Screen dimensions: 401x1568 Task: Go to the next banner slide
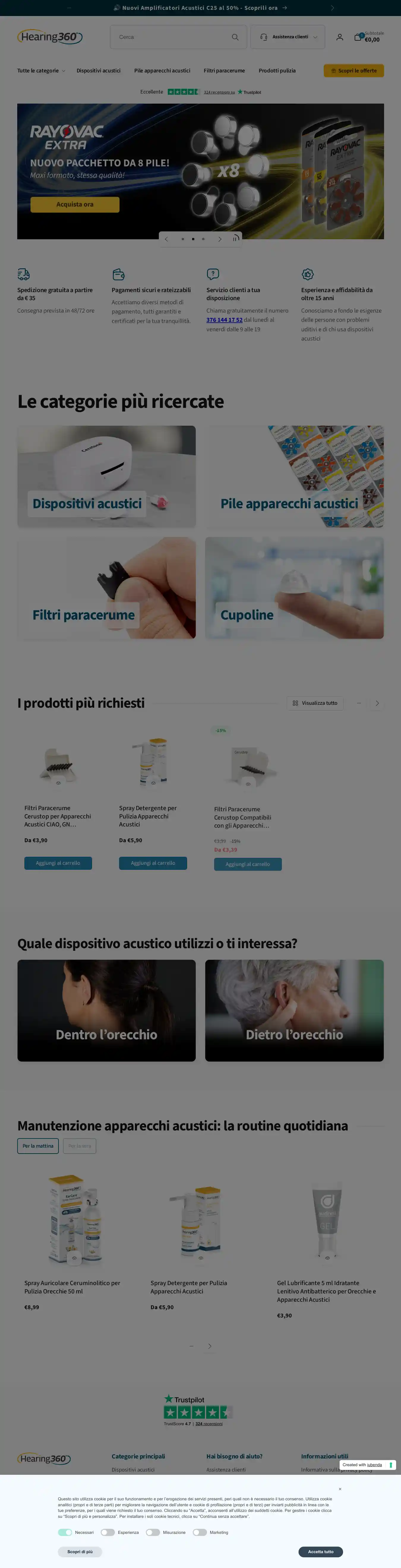220,239
